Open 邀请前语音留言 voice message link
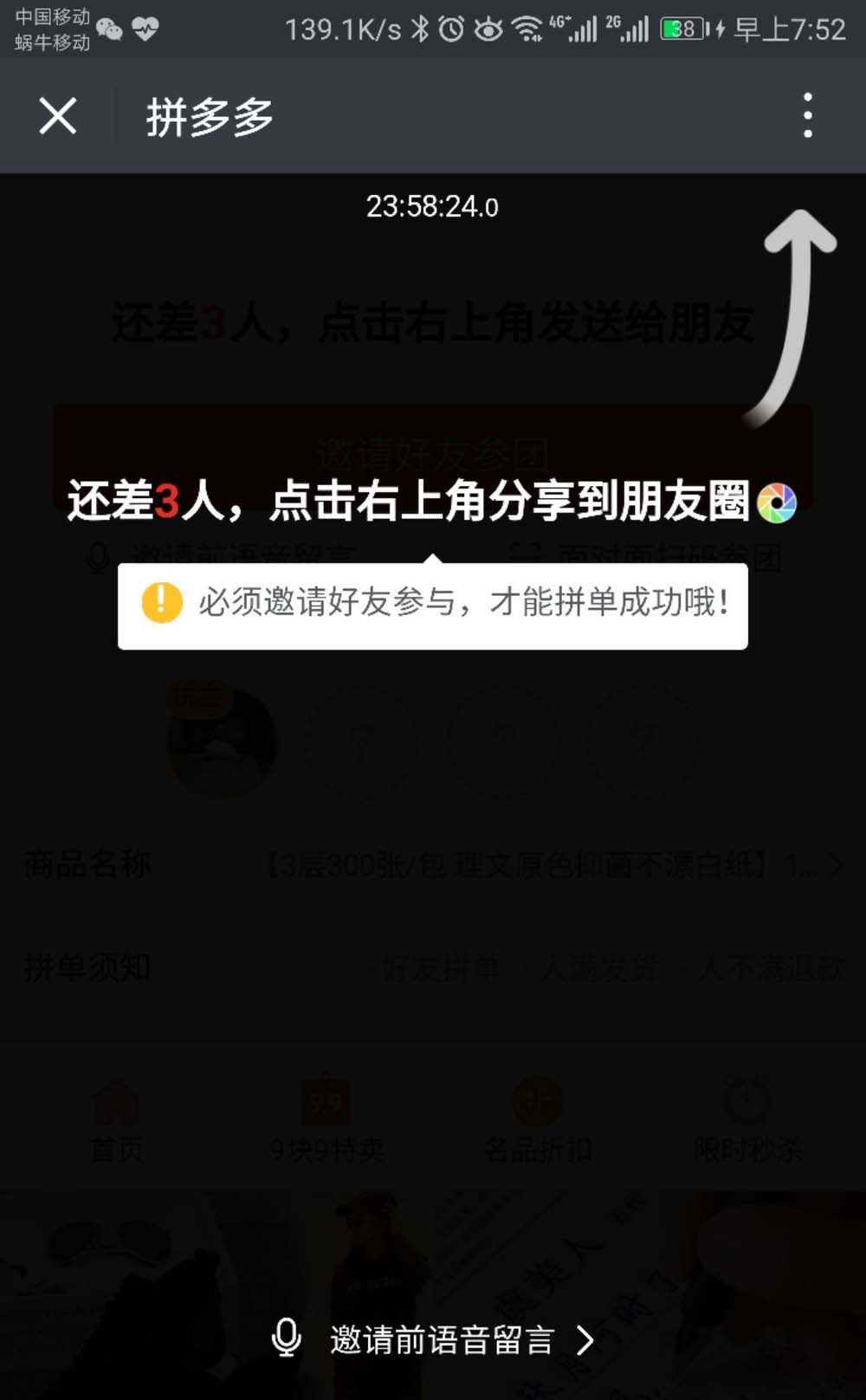866x1400 pixels. 433,1339
